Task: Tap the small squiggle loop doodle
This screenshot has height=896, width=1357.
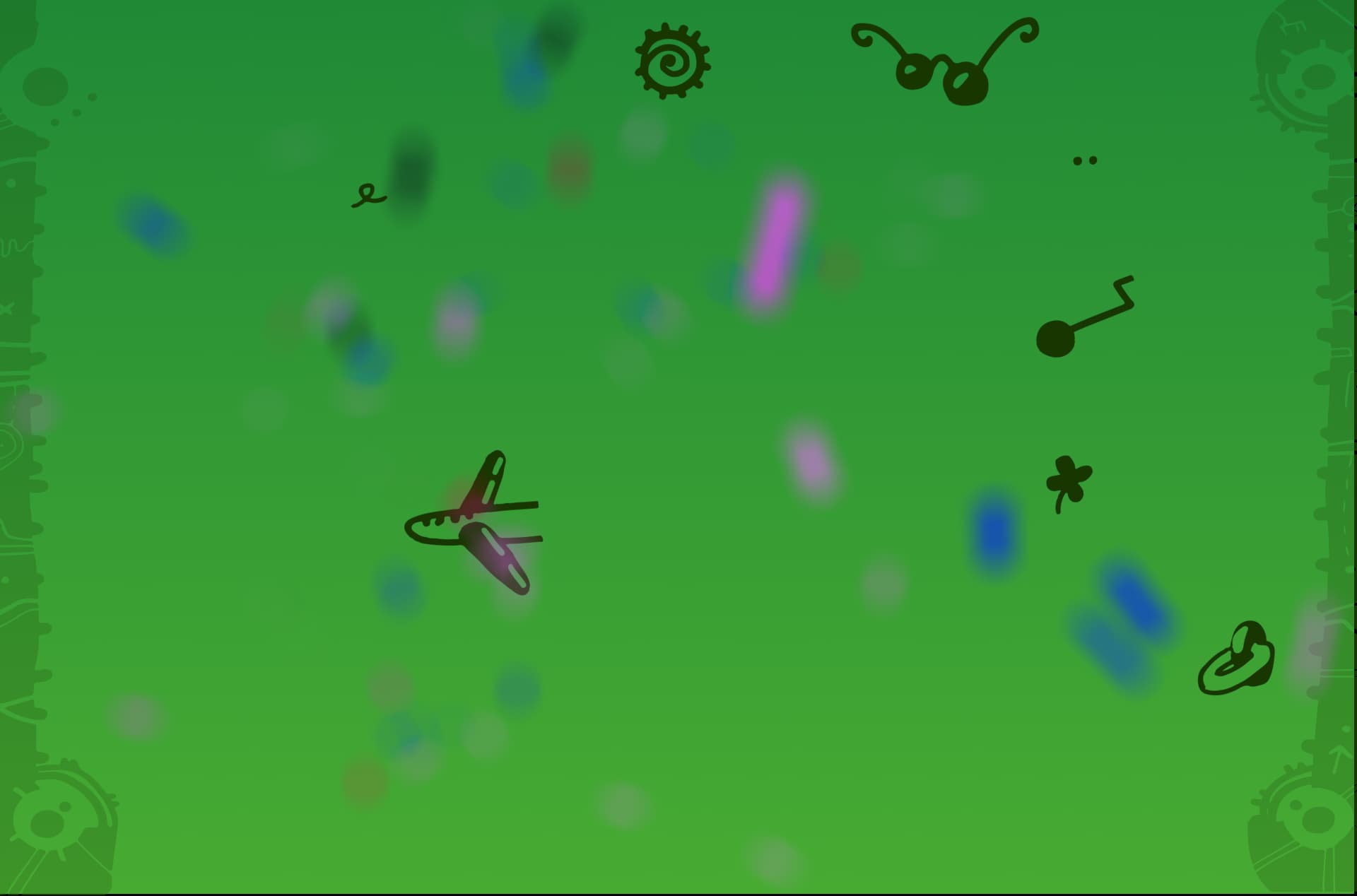Action: [368, 196]
